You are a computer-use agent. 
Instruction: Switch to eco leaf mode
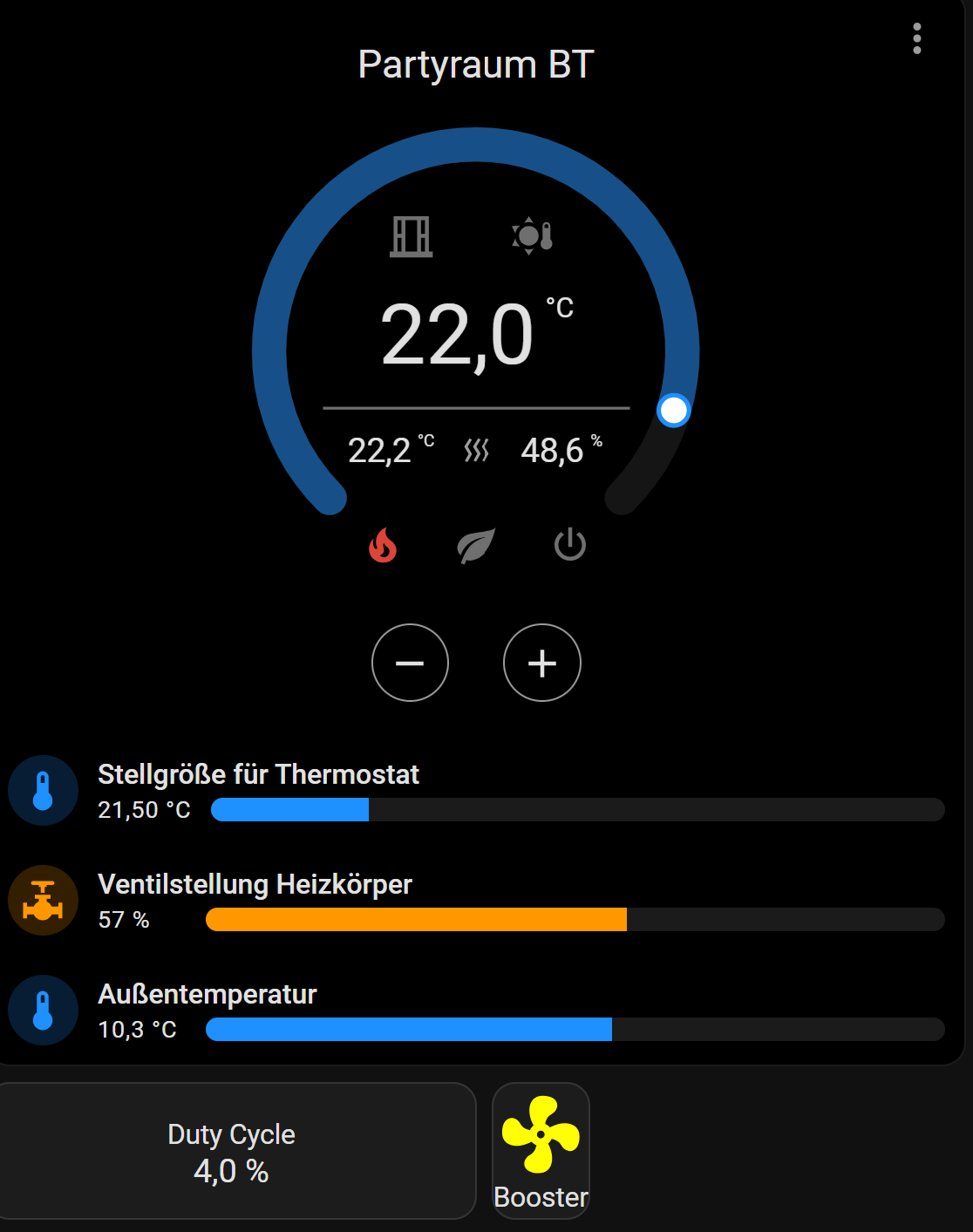click(x=476, y=546)
